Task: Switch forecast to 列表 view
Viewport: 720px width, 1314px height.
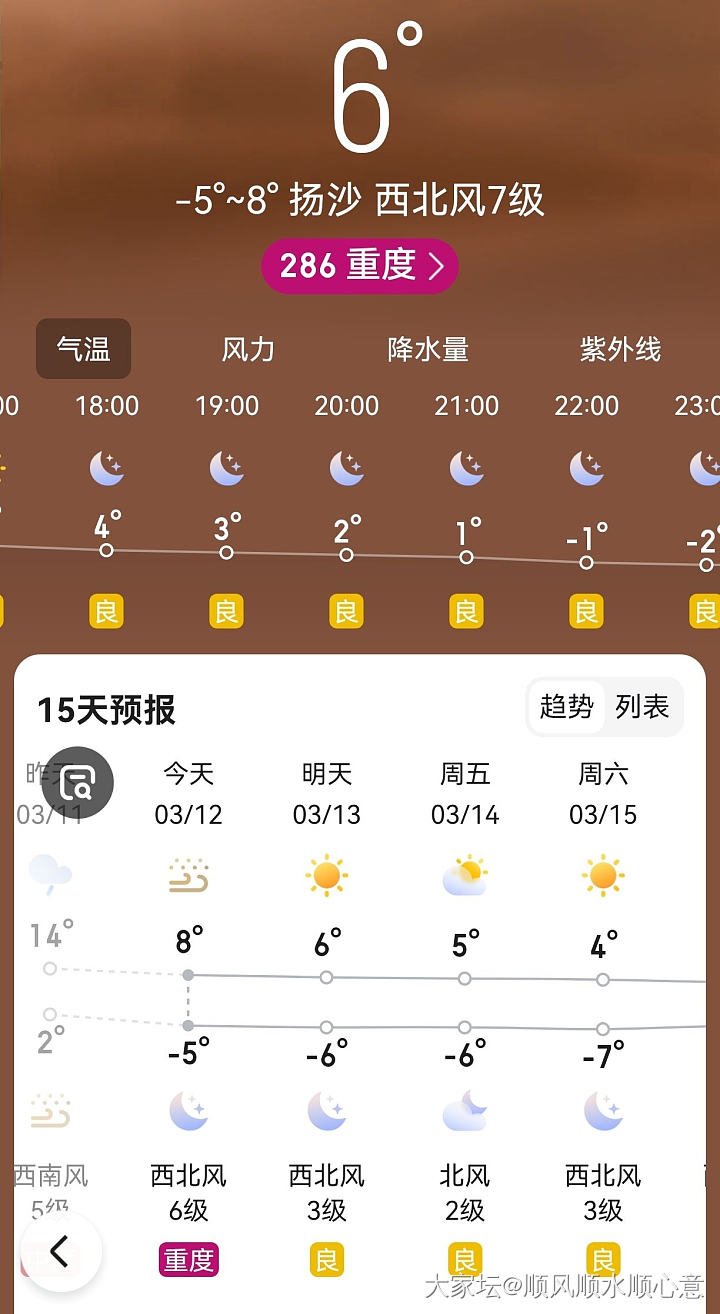Action: [x=642, y=707]
